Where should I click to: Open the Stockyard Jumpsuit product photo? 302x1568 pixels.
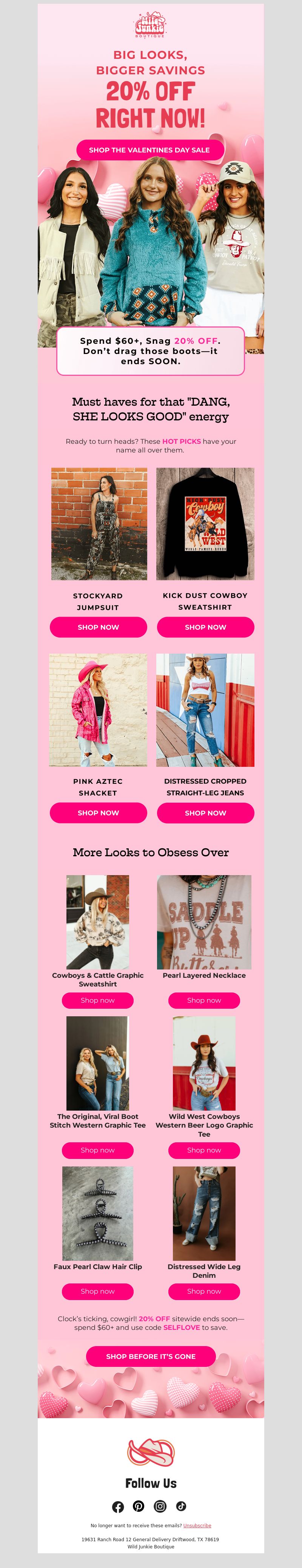click(x=99, y=523)
